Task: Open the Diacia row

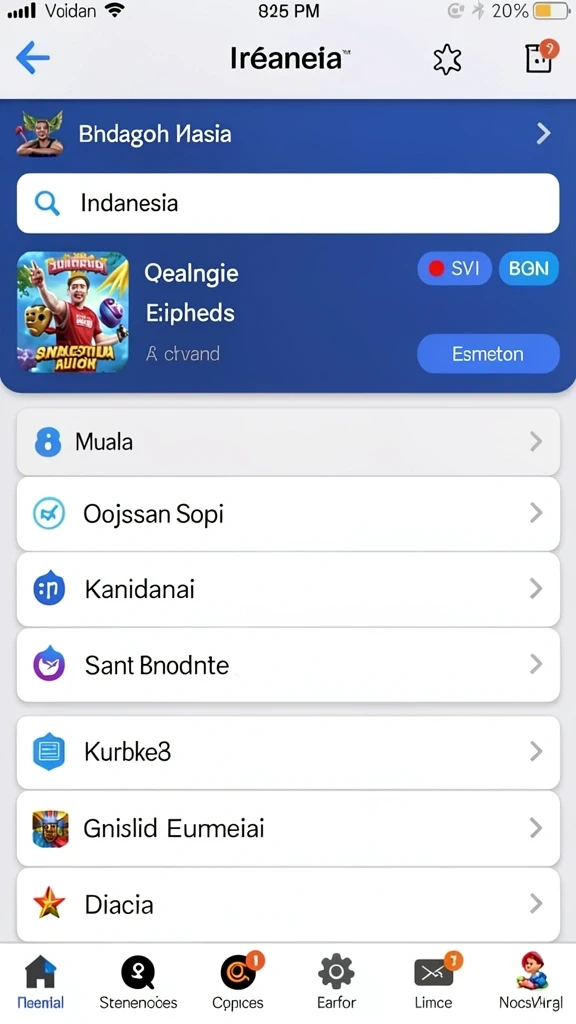Action: coord(288,904)
